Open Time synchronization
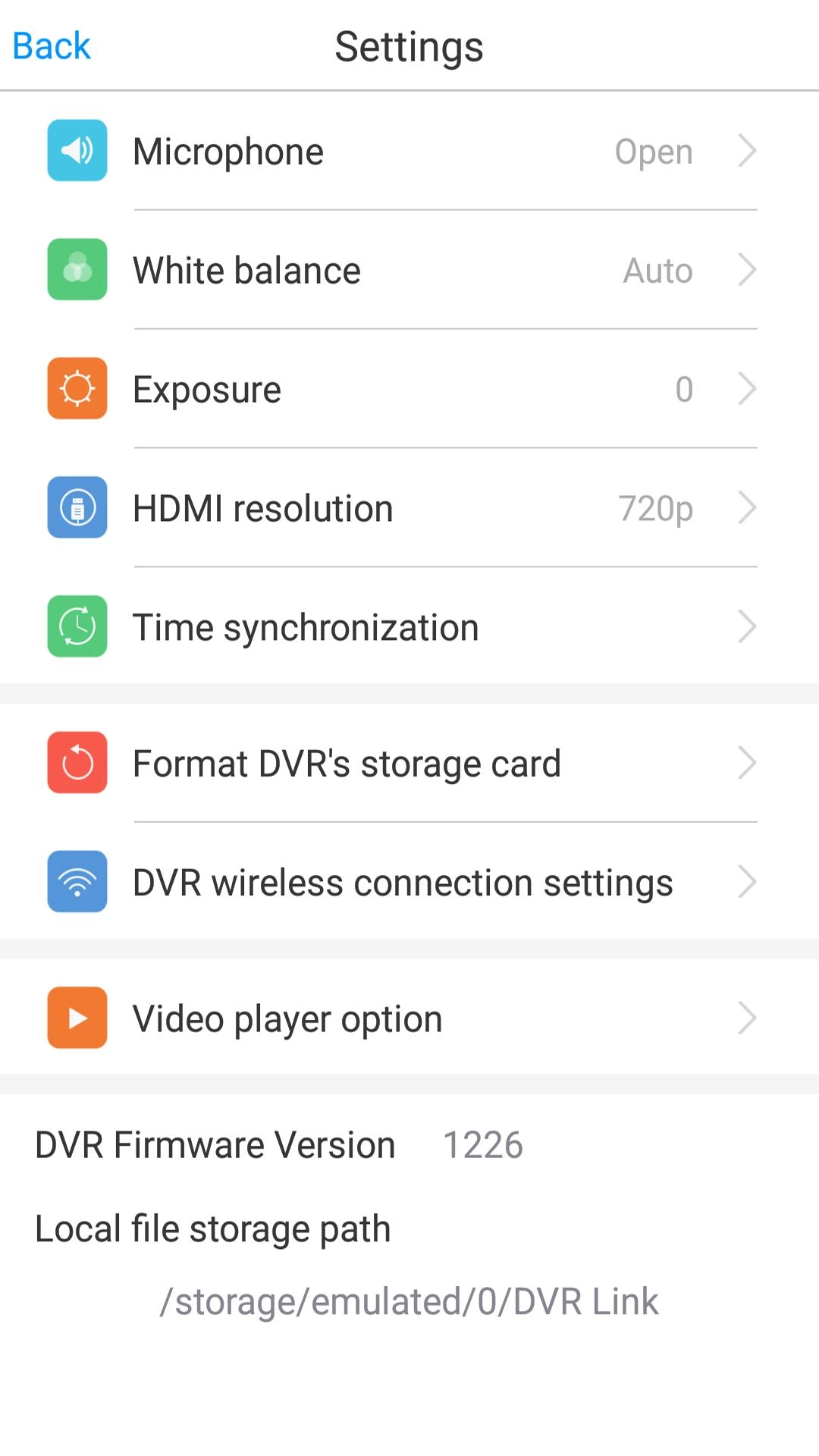This screenshot has height=1456, width=819. coord(409,626)
